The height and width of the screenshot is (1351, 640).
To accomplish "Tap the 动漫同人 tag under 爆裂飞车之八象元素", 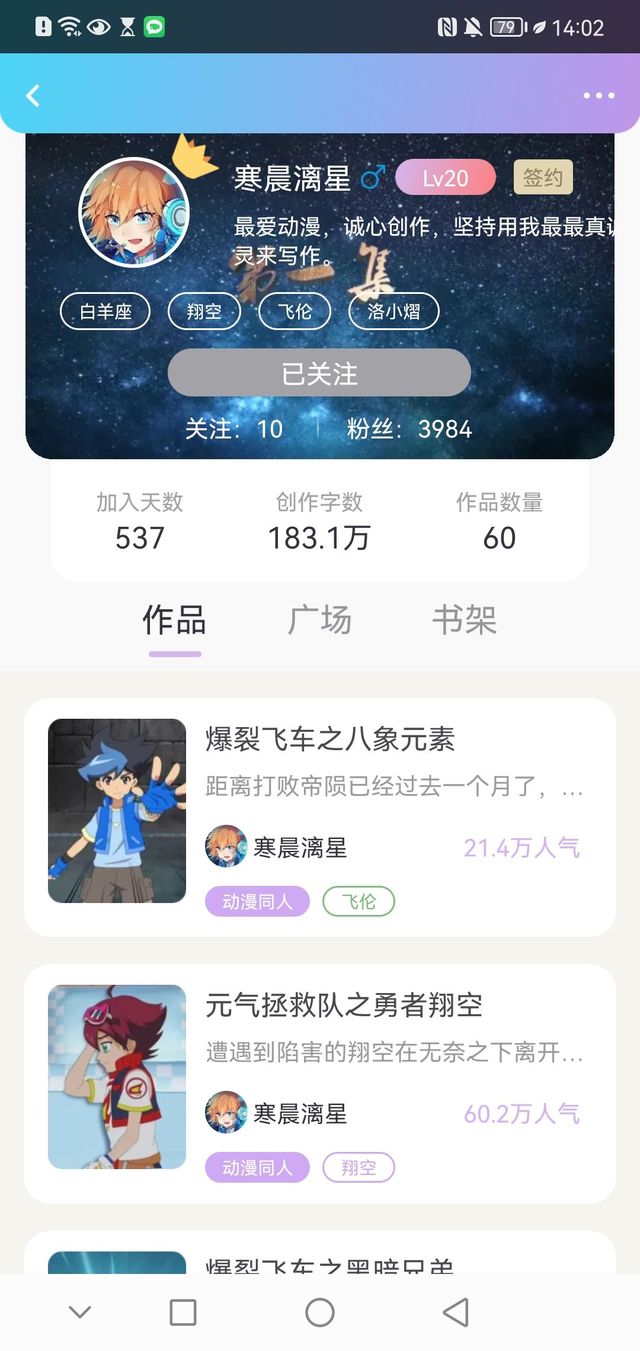I will click(x=257, y=902).
